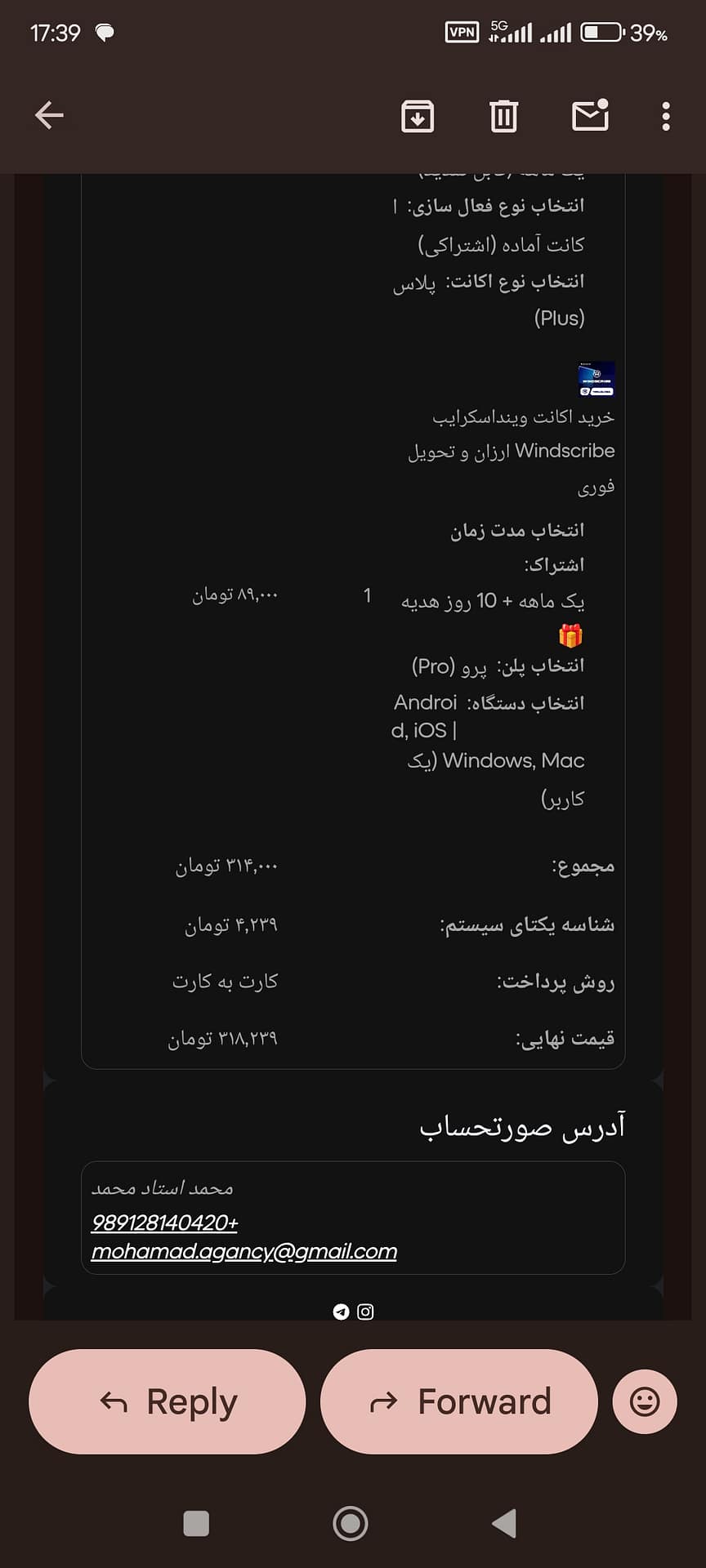The image size is (706, 1568).
Task: Add an emoji reaction
Action: 645,1401
